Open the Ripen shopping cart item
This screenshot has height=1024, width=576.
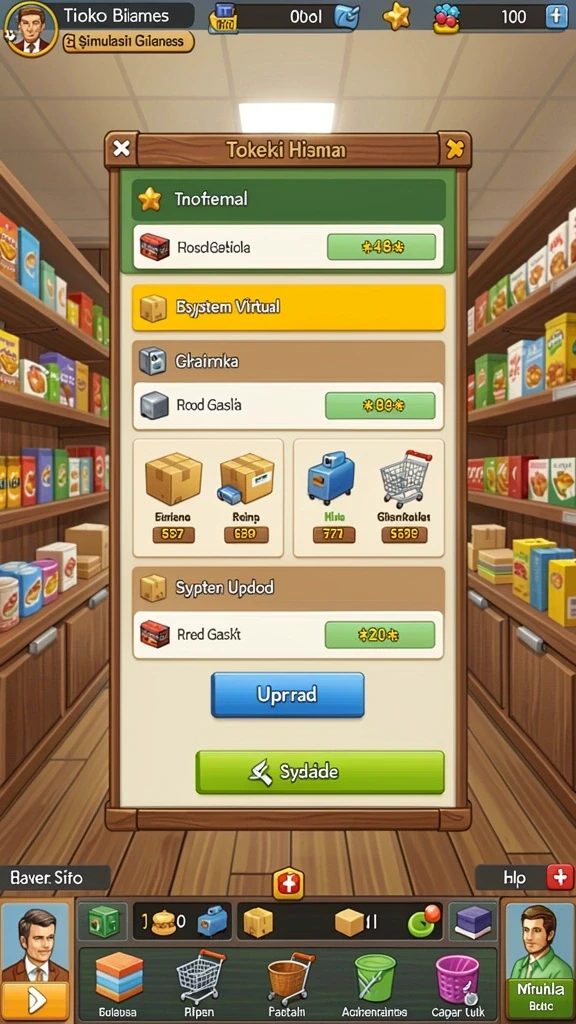200,984
